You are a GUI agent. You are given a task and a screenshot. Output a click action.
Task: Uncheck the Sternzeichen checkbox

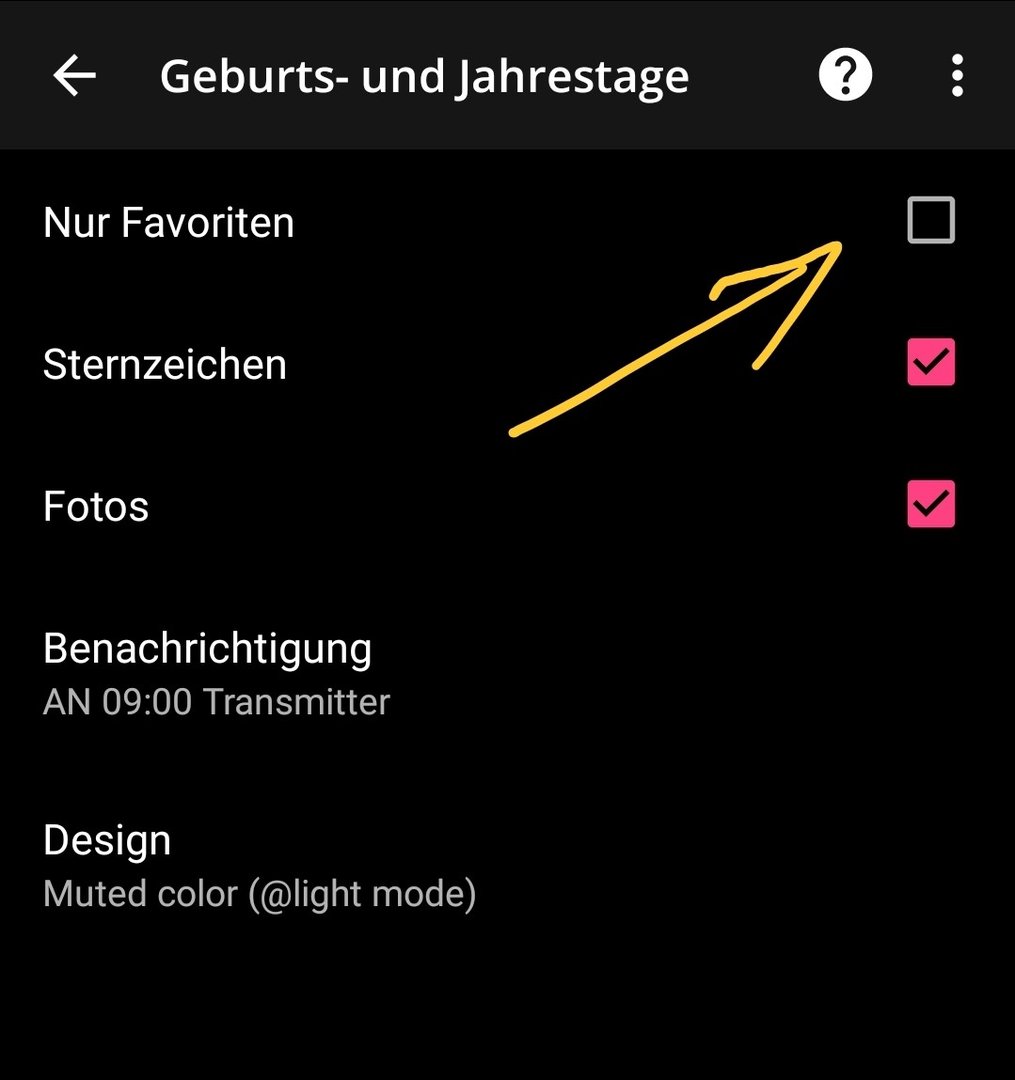(930, 363)
